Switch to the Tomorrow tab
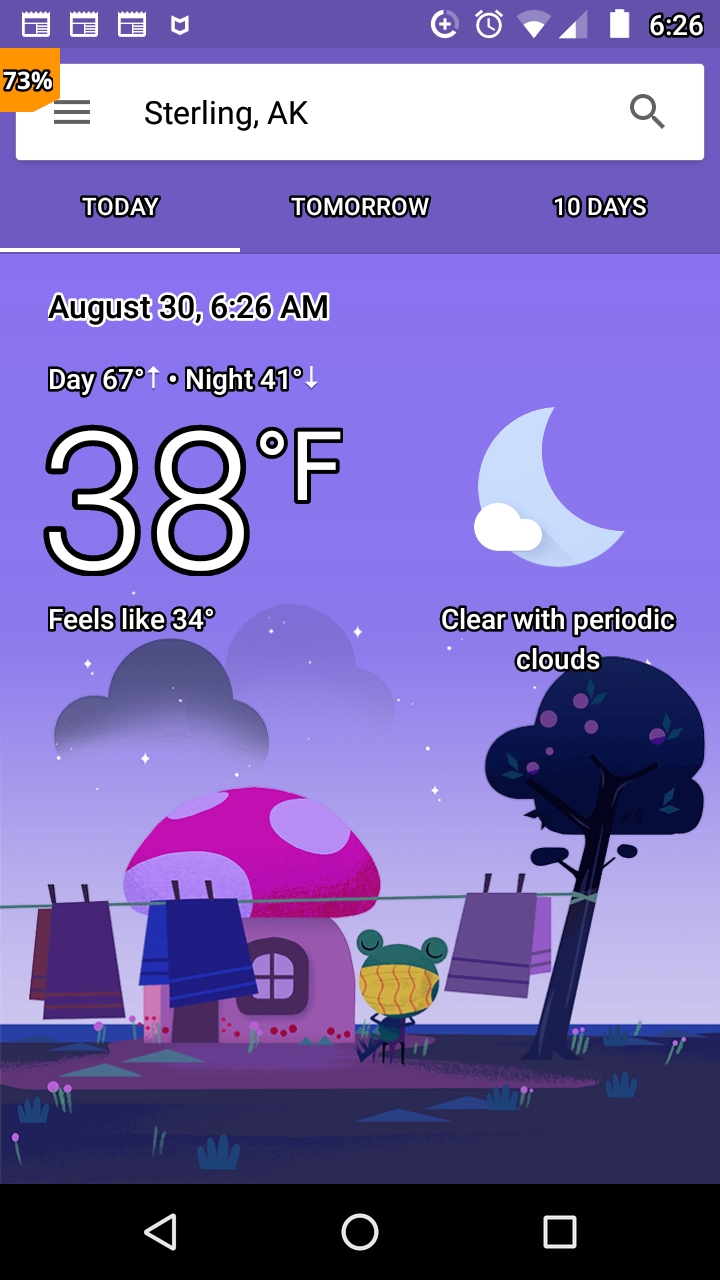This screenshot has height=1280, width=720. [360, 207]
